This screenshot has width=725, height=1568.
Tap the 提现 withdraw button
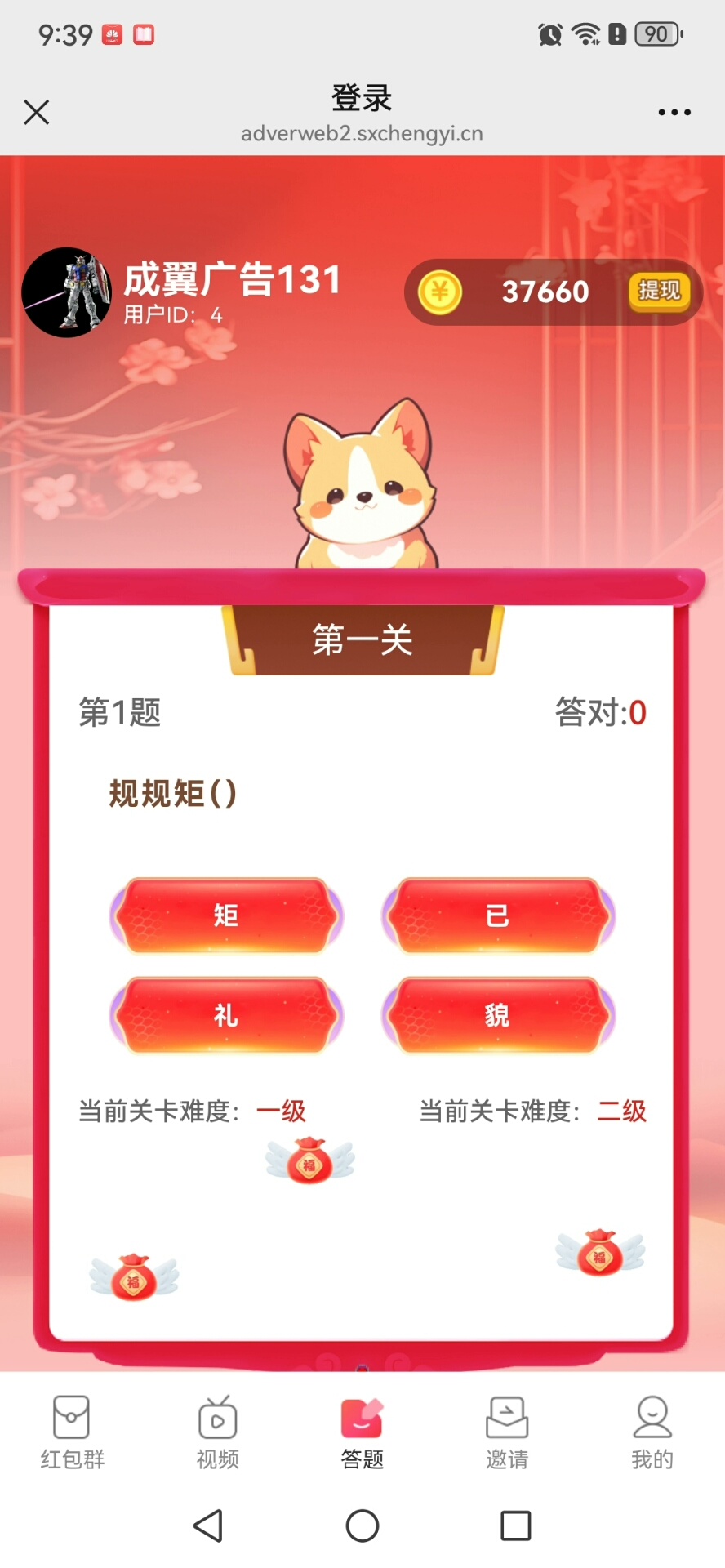pyautogui.click(x=658, y=291)
